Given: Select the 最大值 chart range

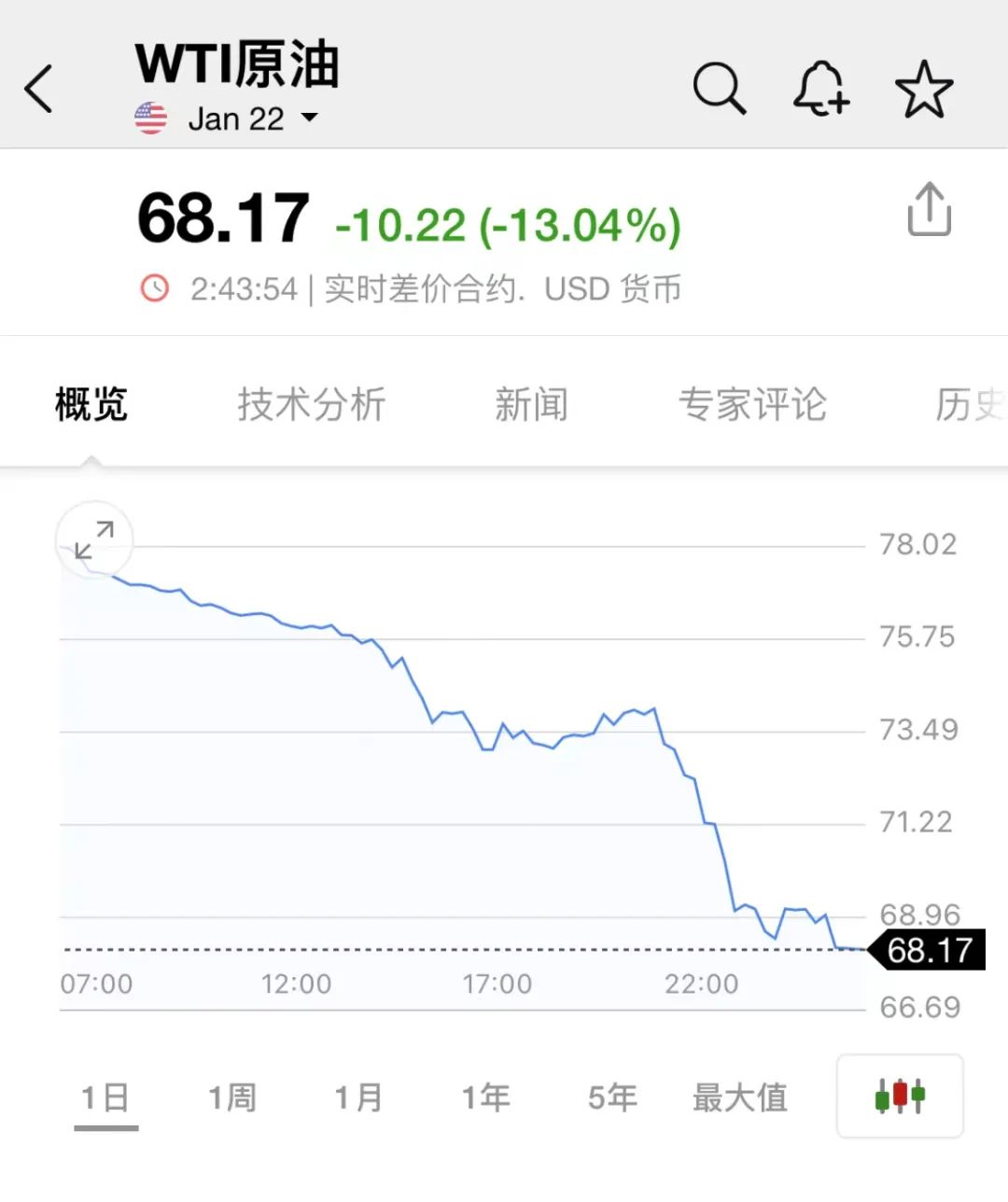Looking at the screenshot, I should 739,1097.
